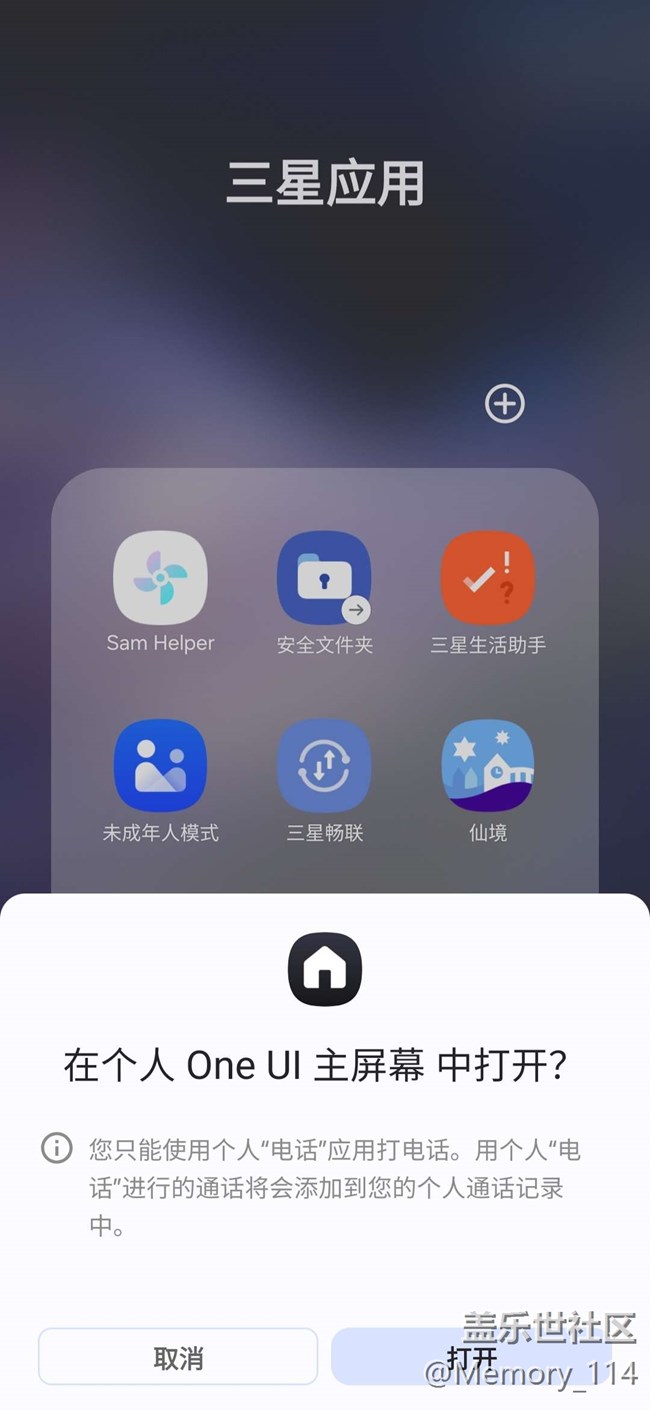Open 未成年人模式 app

(x=160, y=767)
